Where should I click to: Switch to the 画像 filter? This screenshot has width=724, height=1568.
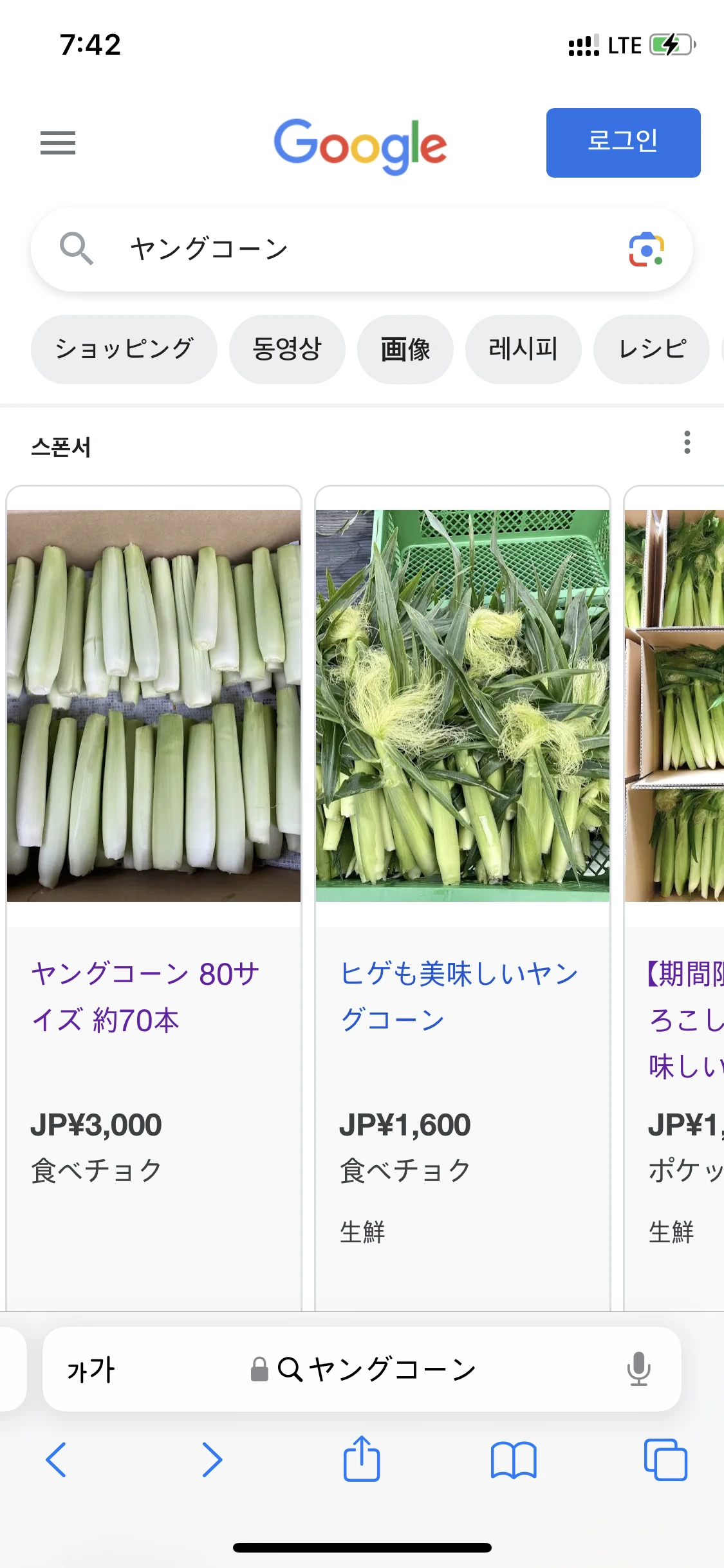[x=405, y=350]
